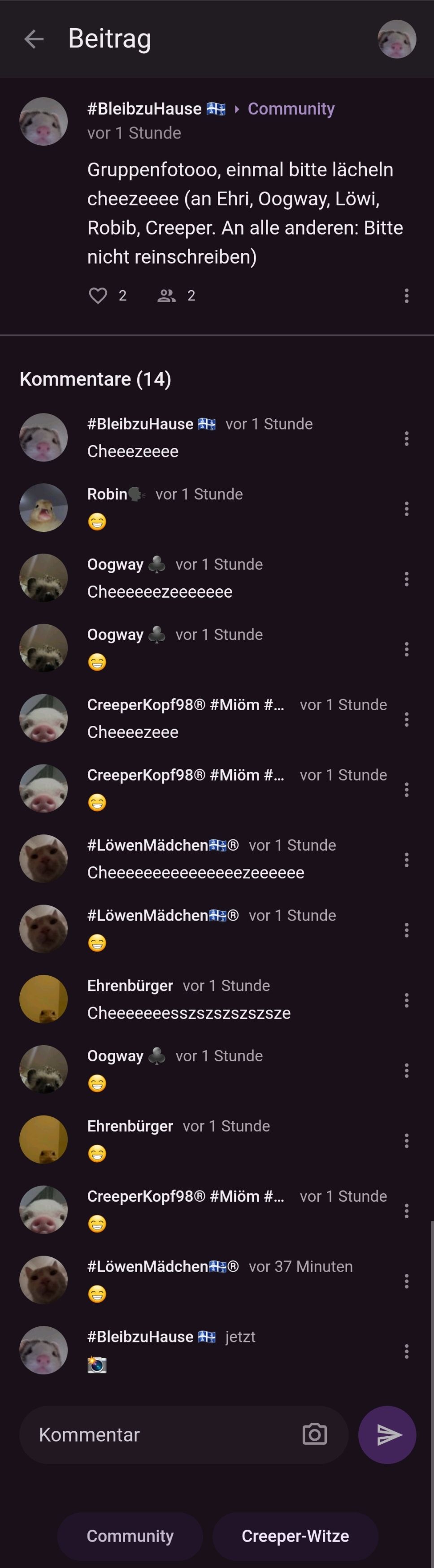Image resolution: width=434 pixels, height=1568 pixels.
Task: Show the participants of the post
Action: pos(167,296)
